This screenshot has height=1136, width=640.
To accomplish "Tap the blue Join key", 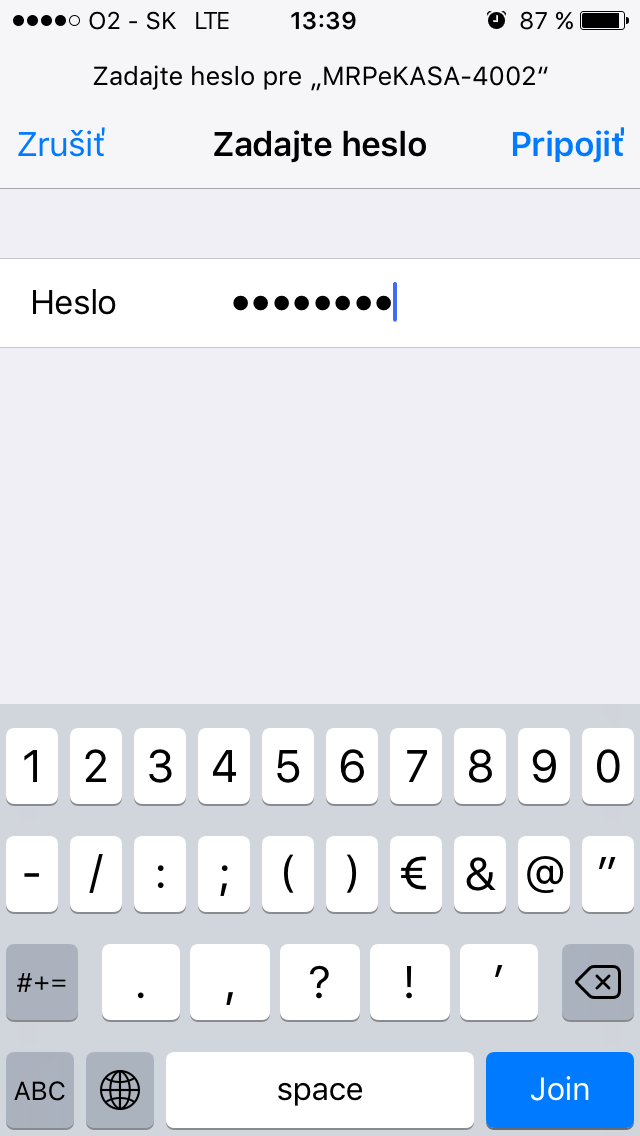I will tap(560, 1089).
